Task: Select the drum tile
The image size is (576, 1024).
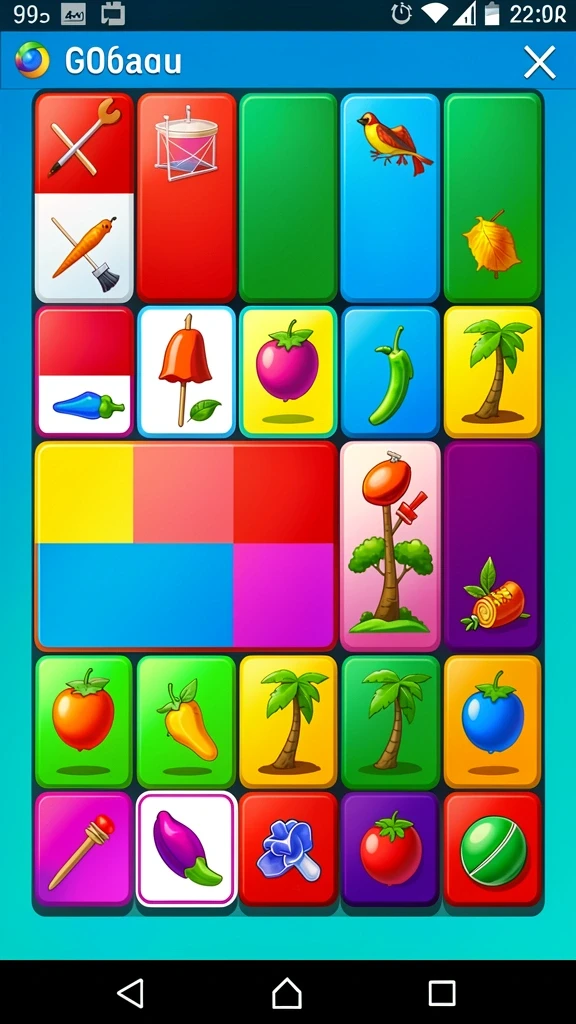Action: coord(186,197)
